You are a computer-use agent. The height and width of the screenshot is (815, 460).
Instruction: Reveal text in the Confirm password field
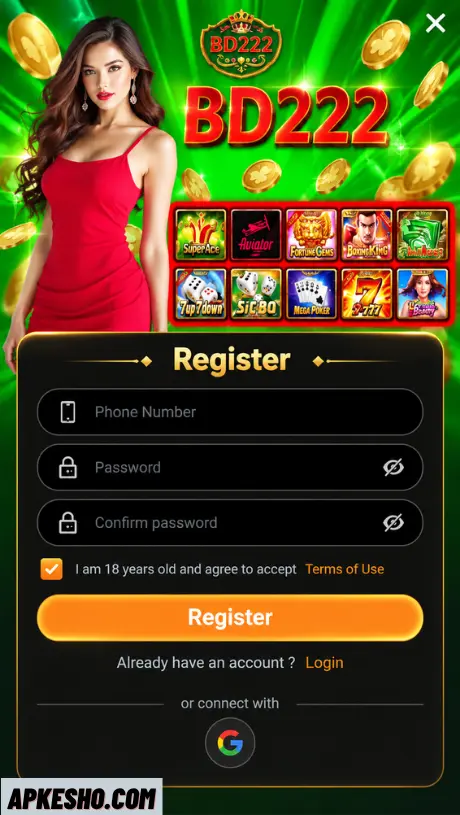393,522
